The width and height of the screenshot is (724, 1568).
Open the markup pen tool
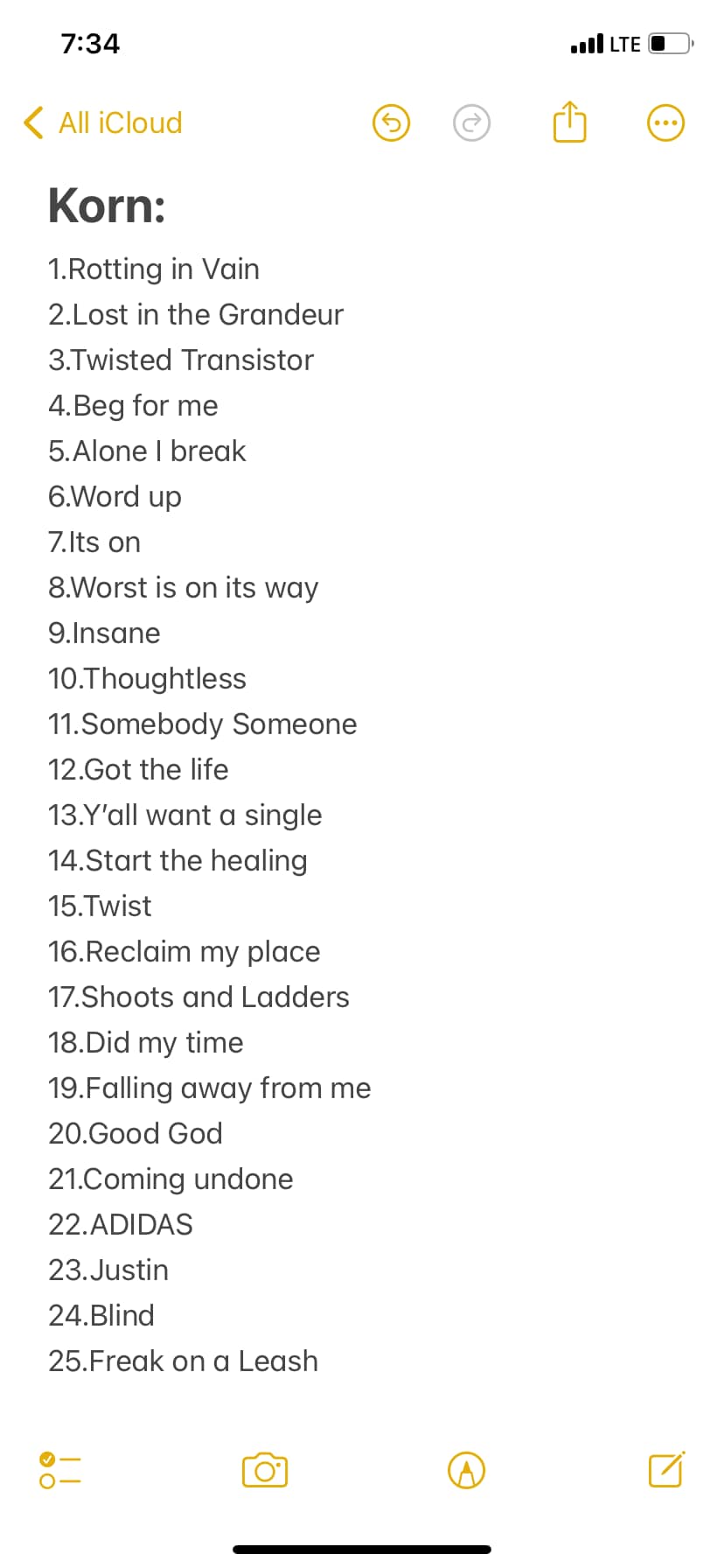pyautogui.click(x=466, y=1470)
